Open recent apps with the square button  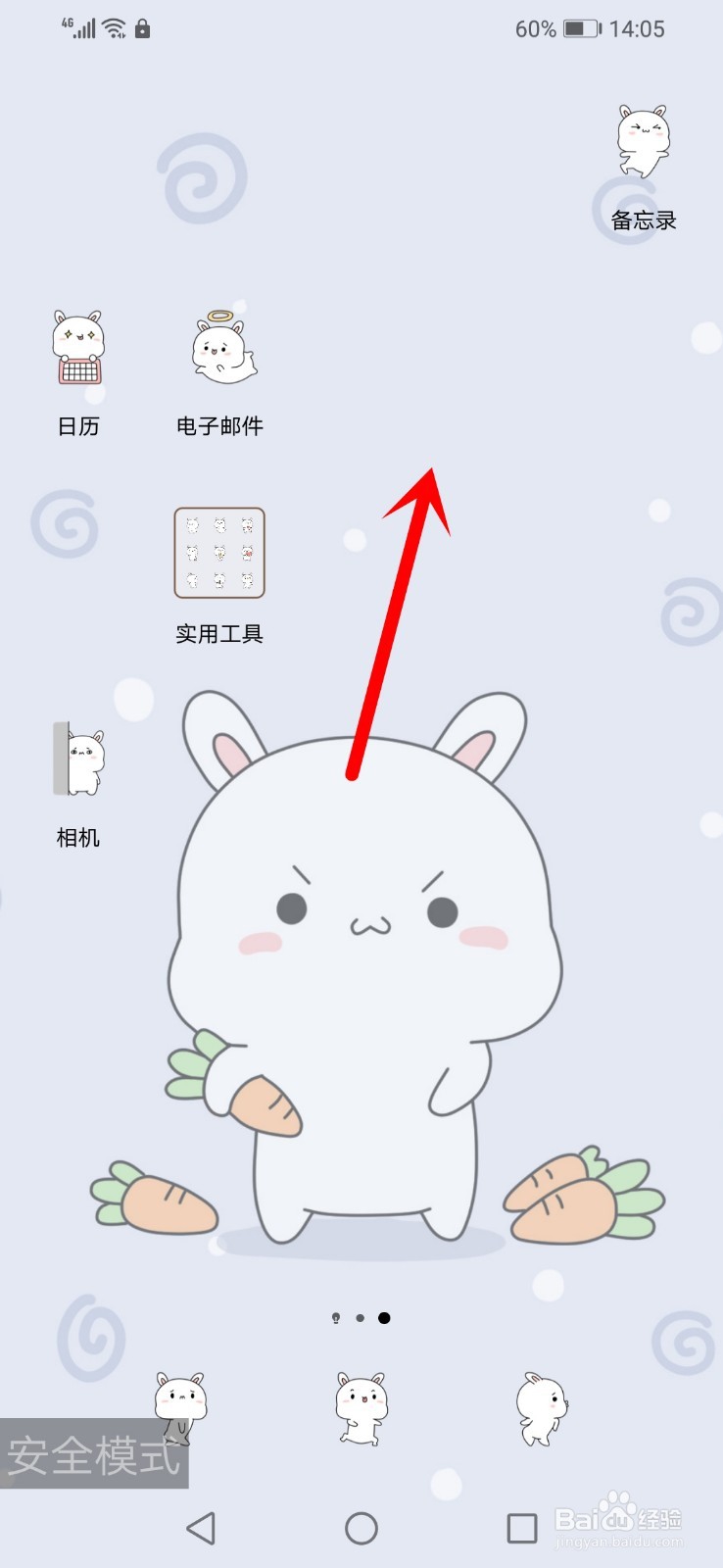tap(521, 1528)
